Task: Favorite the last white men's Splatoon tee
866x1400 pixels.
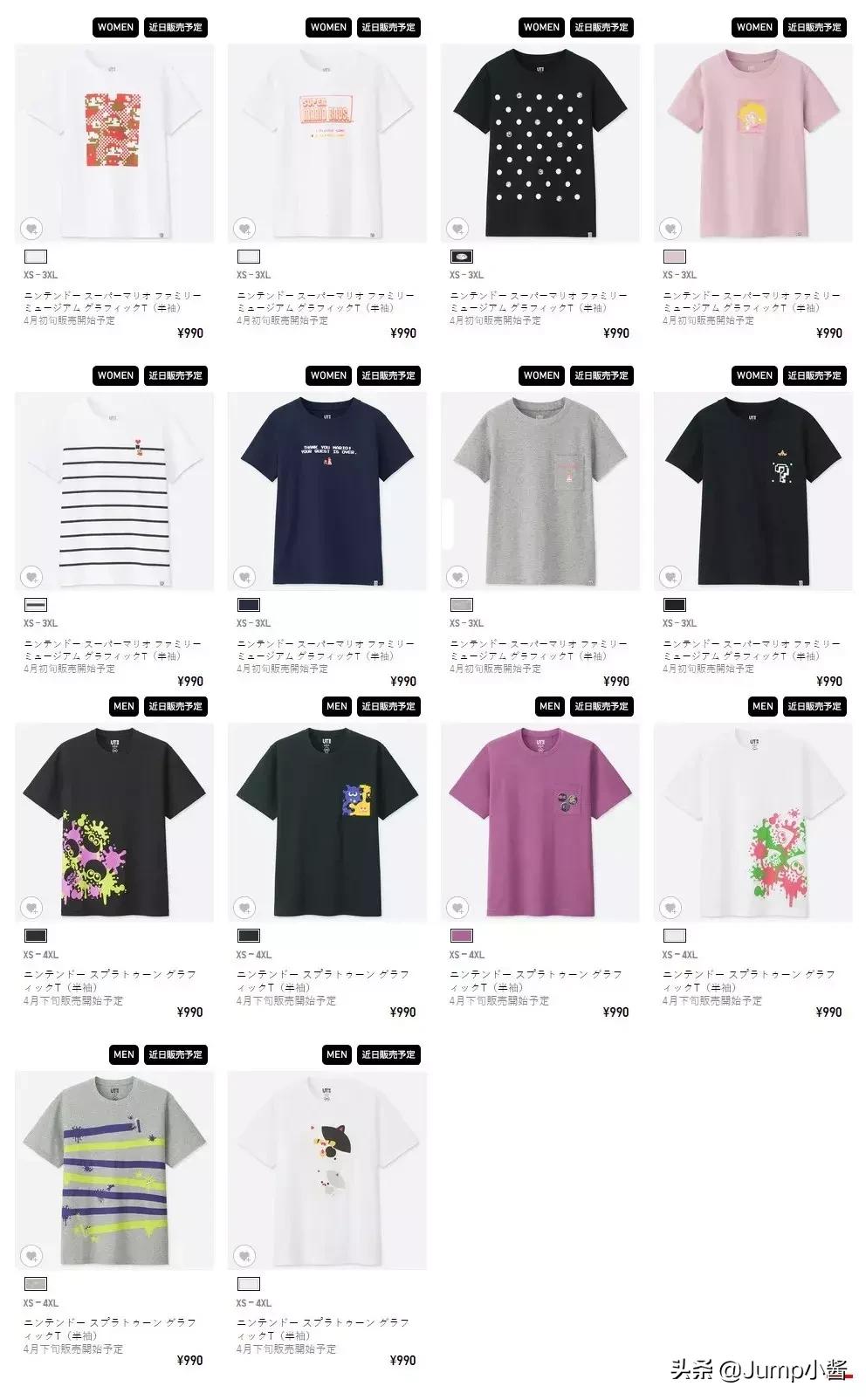Action: pyautogui.click(x=244, y=1256)
